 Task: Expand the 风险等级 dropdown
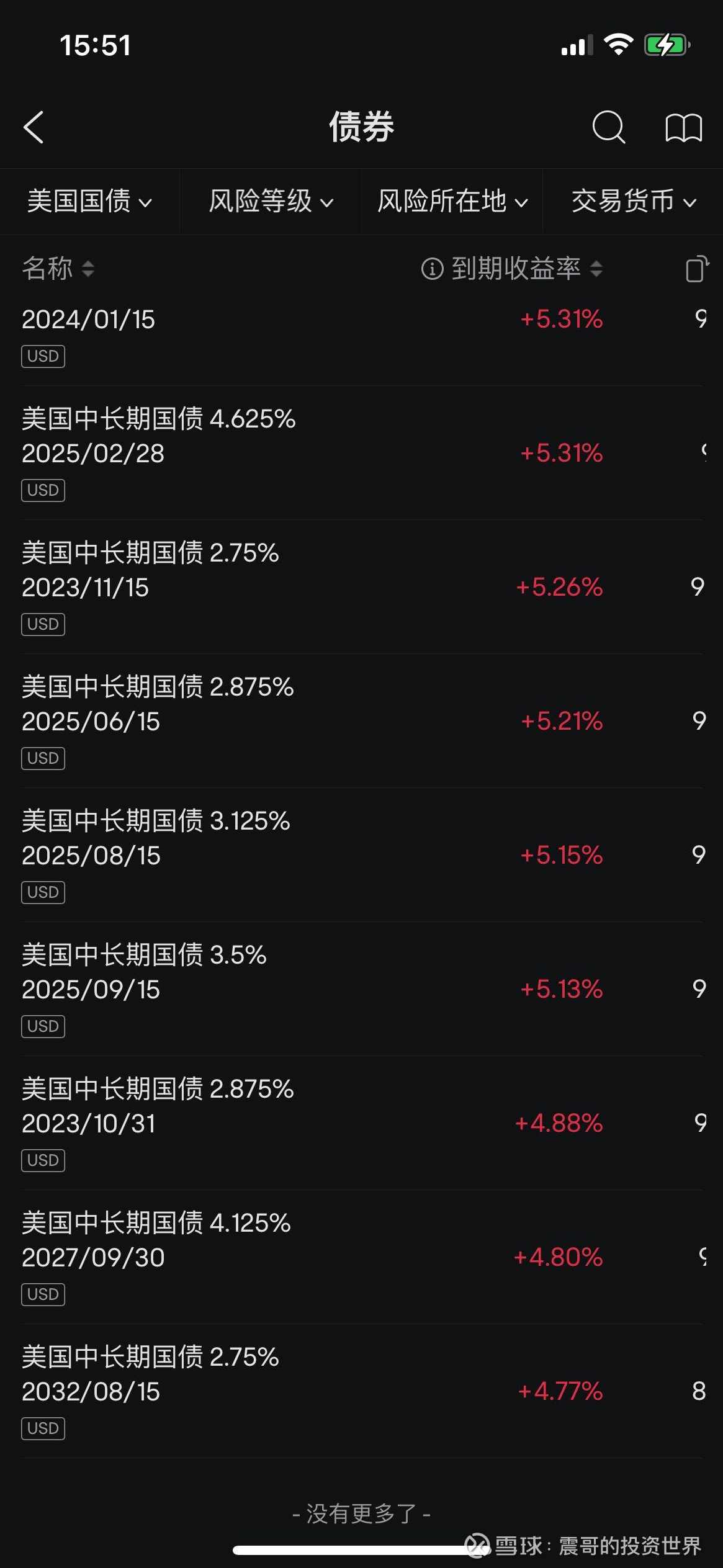270,201
